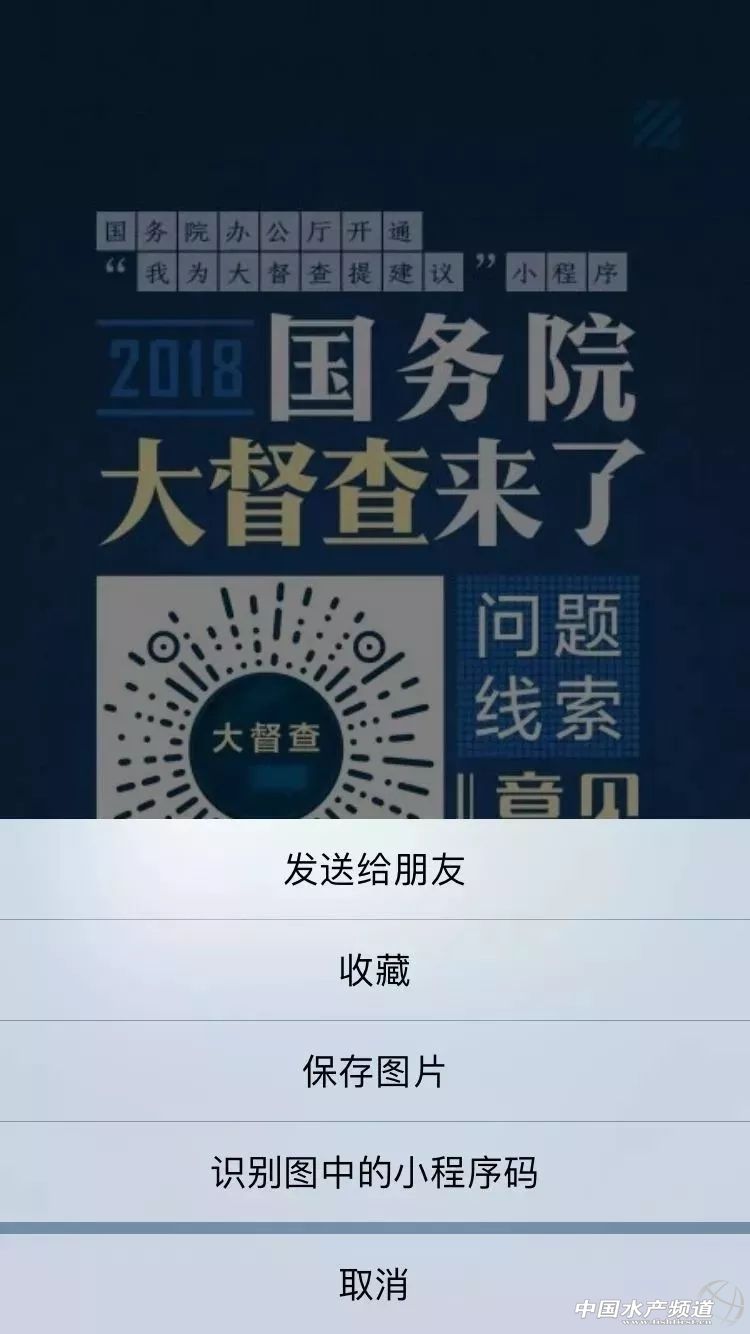Dismiss the action sheet with 取消
The height and width of the screenshot is (1334, 750).
(x=375, y=1284)
